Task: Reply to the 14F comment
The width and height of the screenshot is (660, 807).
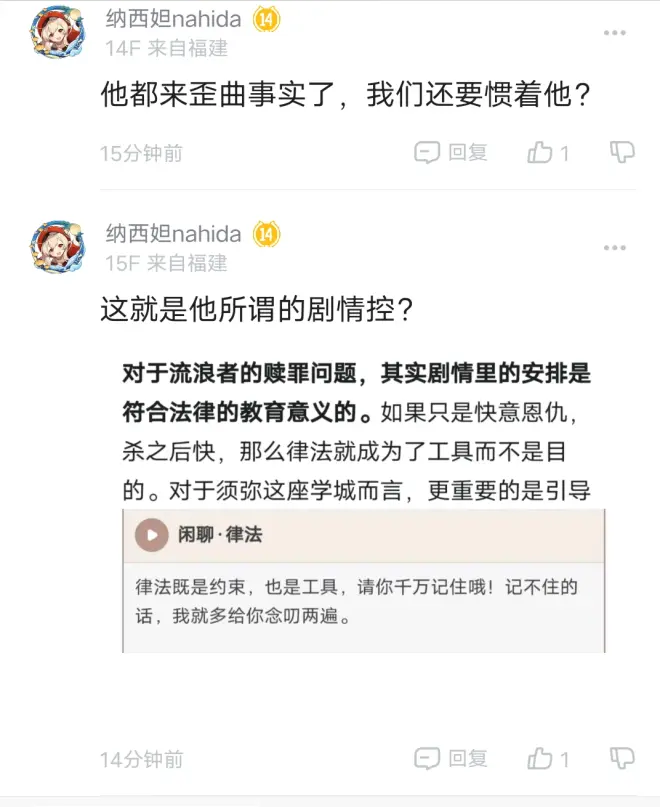Action: (x=451, y=153)
